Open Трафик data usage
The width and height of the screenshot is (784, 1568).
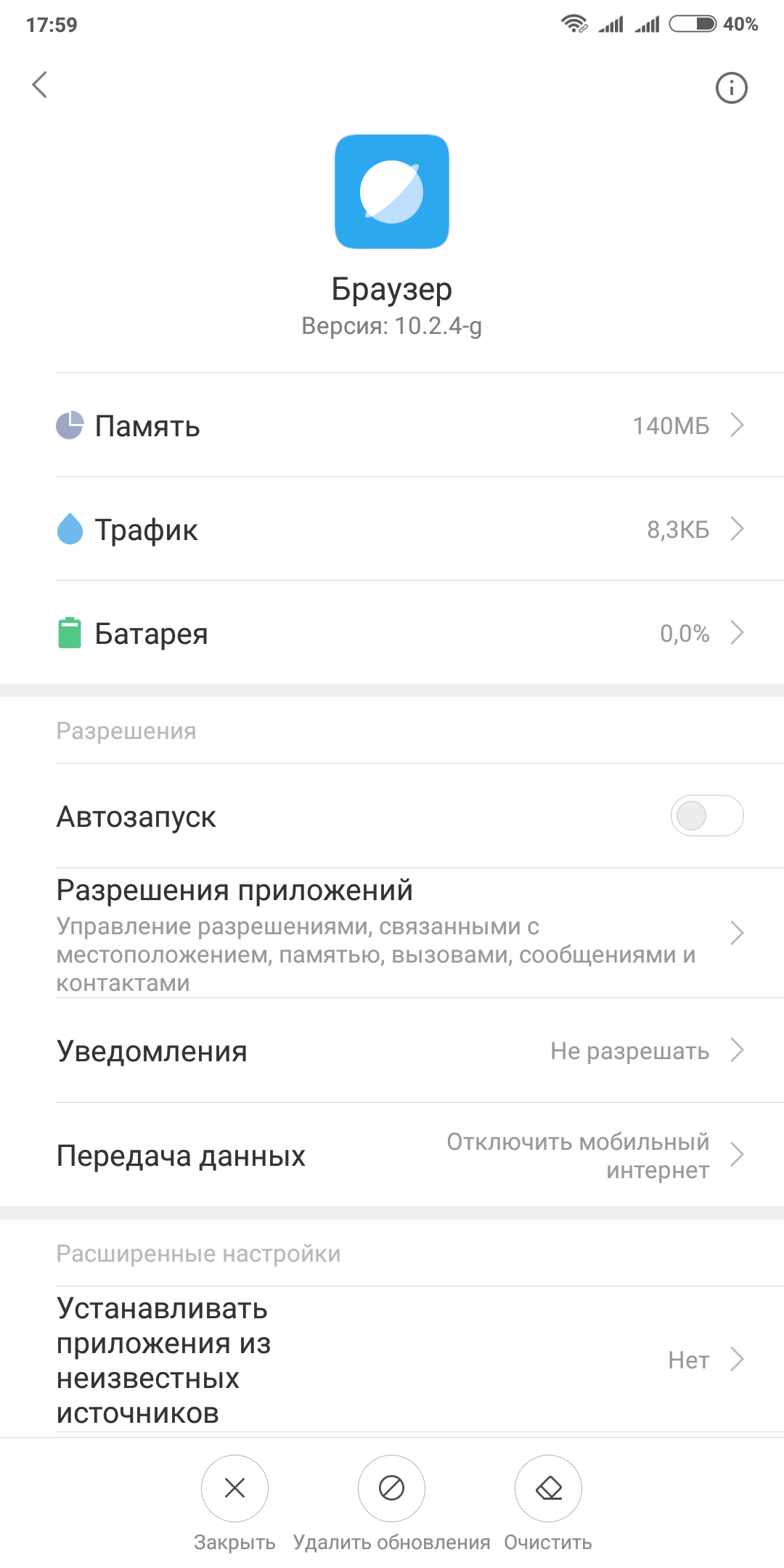click(399, 529)
